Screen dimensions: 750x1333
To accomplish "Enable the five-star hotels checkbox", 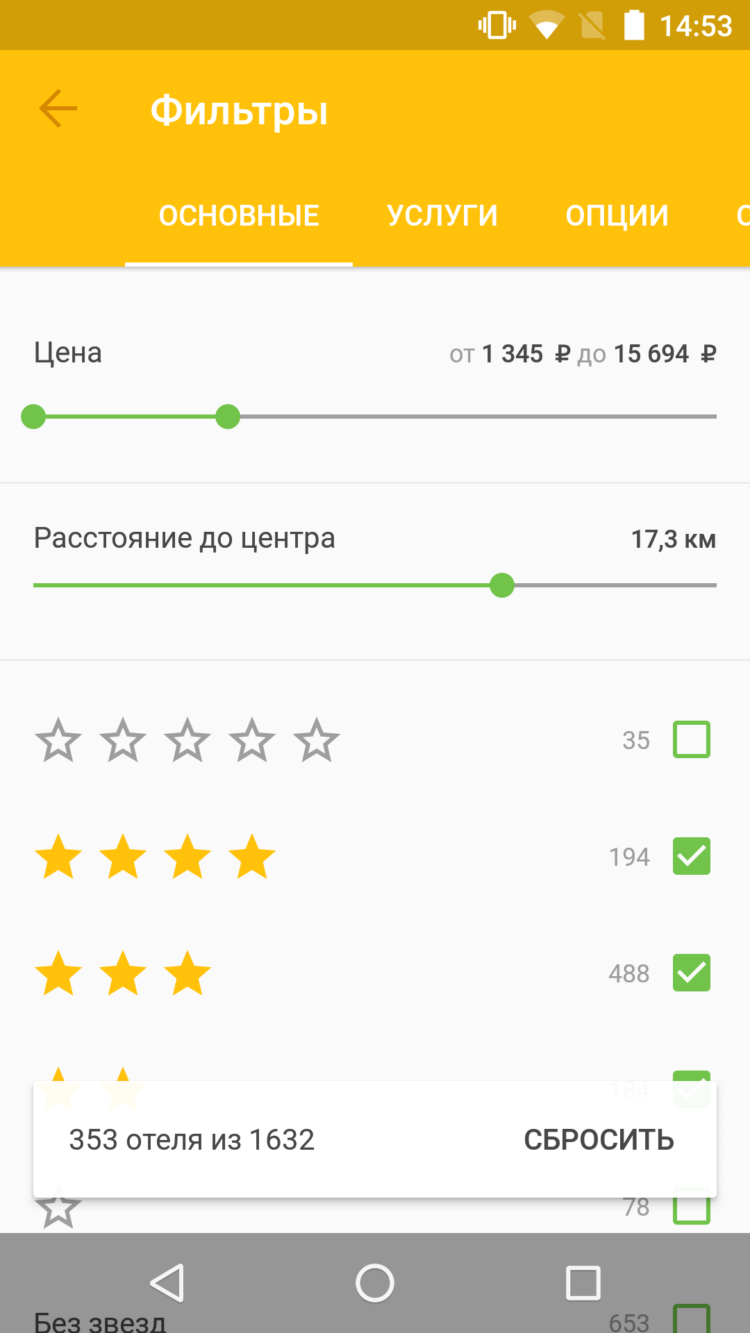I will pos(691,740).
